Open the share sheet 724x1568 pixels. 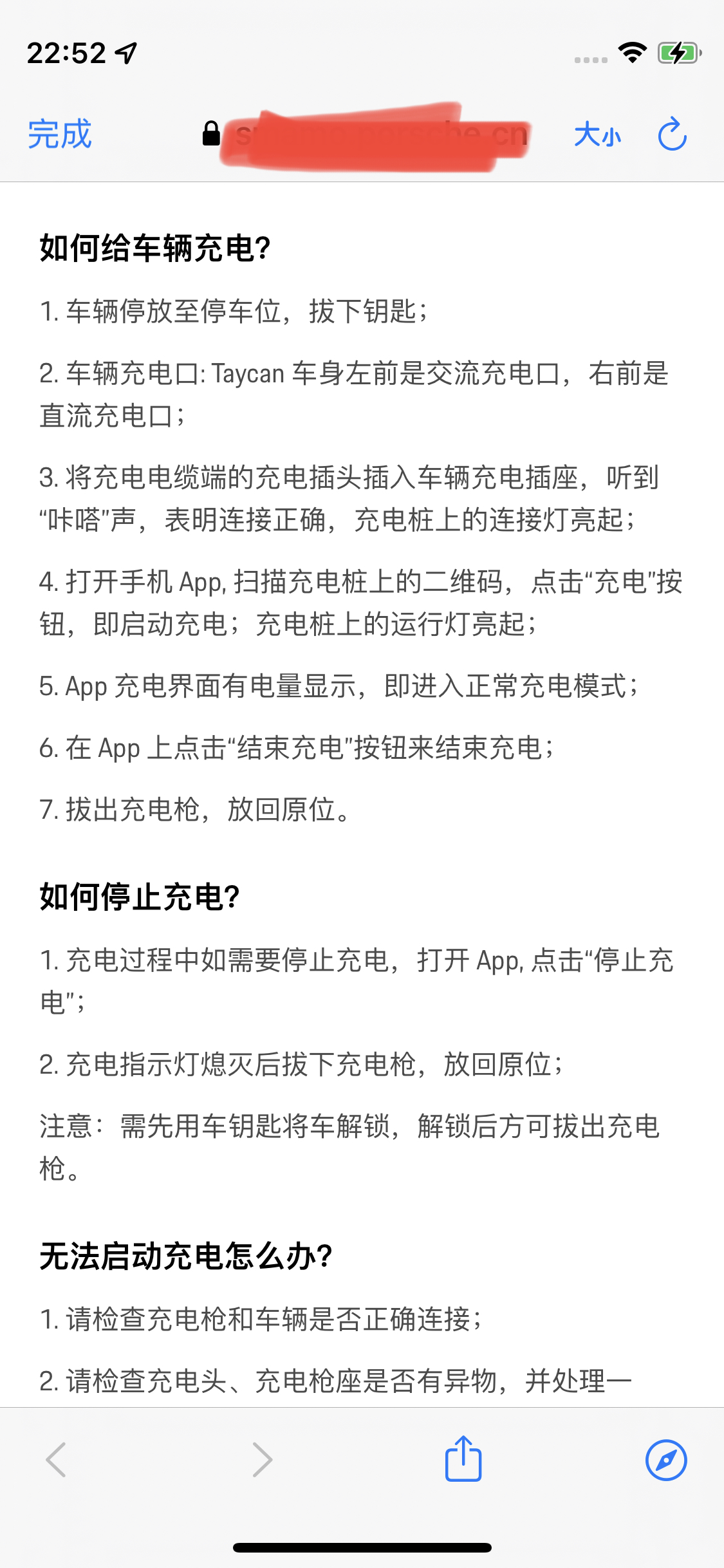tap(463, 1459)
